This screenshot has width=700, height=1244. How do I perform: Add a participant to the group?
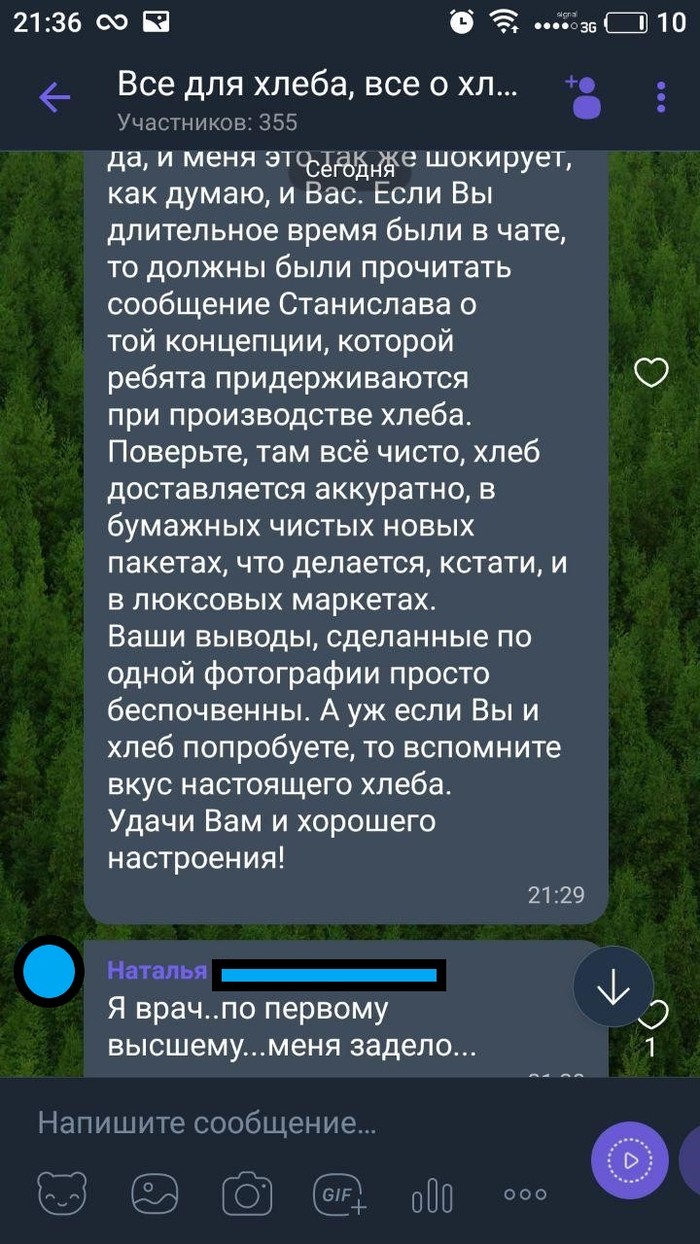tap(583, 97)
